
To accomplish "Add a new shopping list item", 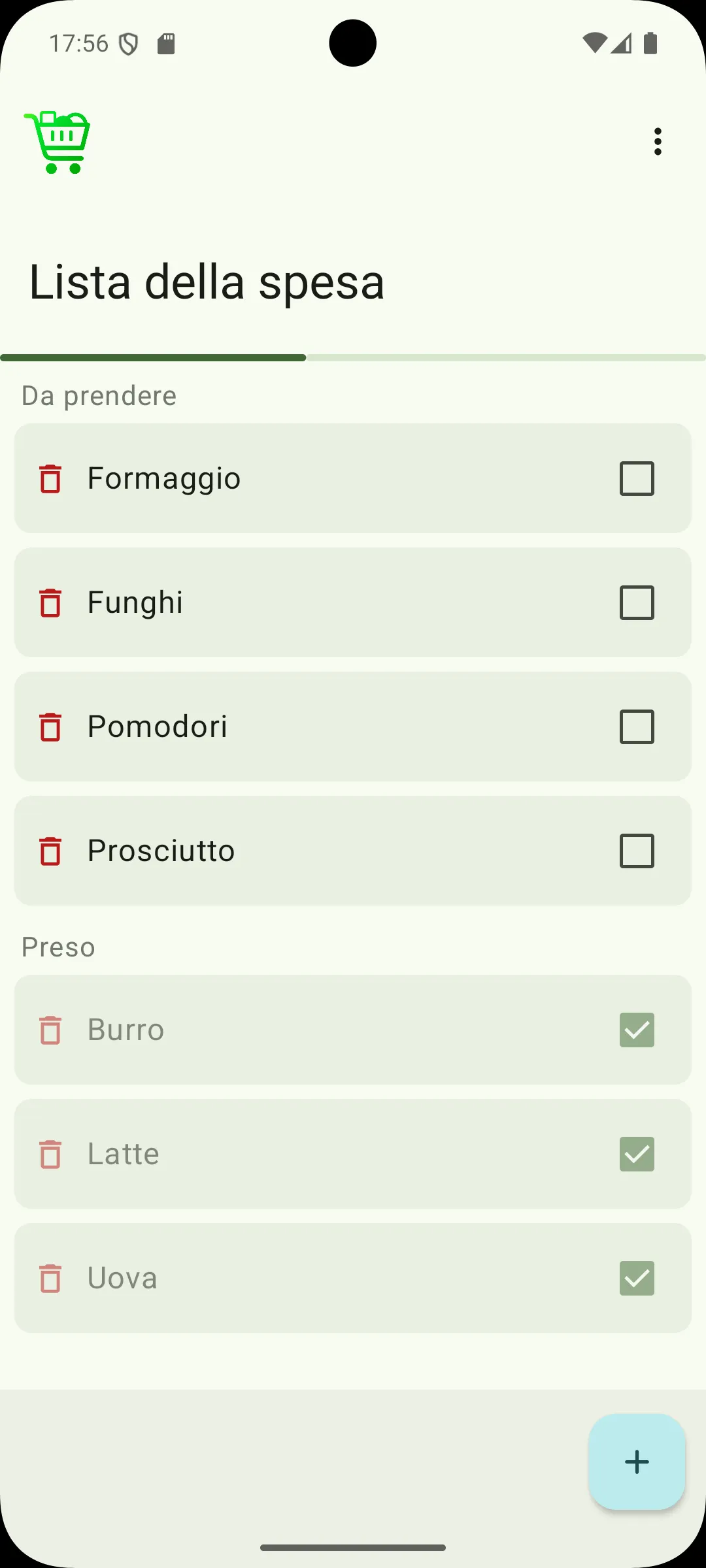I will [636, 1462].
